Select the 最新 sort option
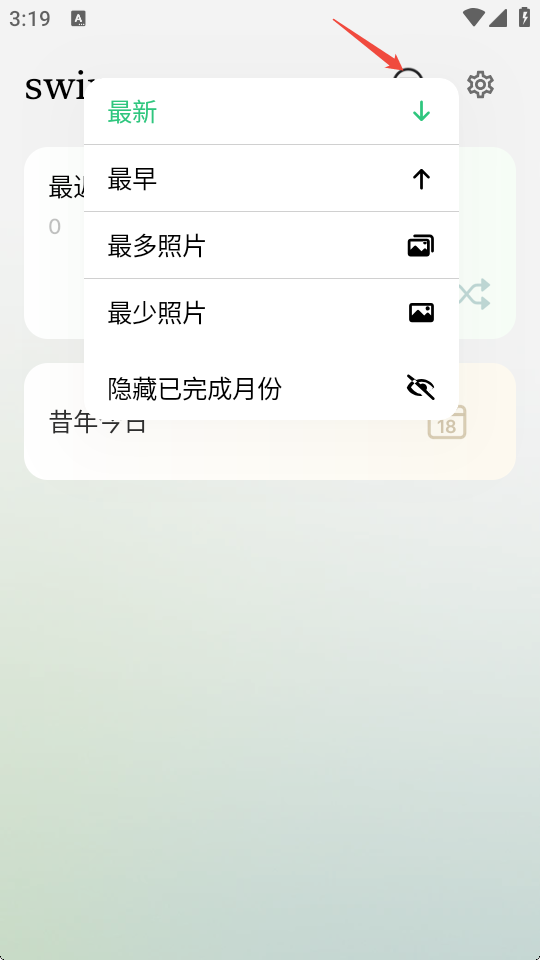Viewport: 540px width, 960px height. 271,111
